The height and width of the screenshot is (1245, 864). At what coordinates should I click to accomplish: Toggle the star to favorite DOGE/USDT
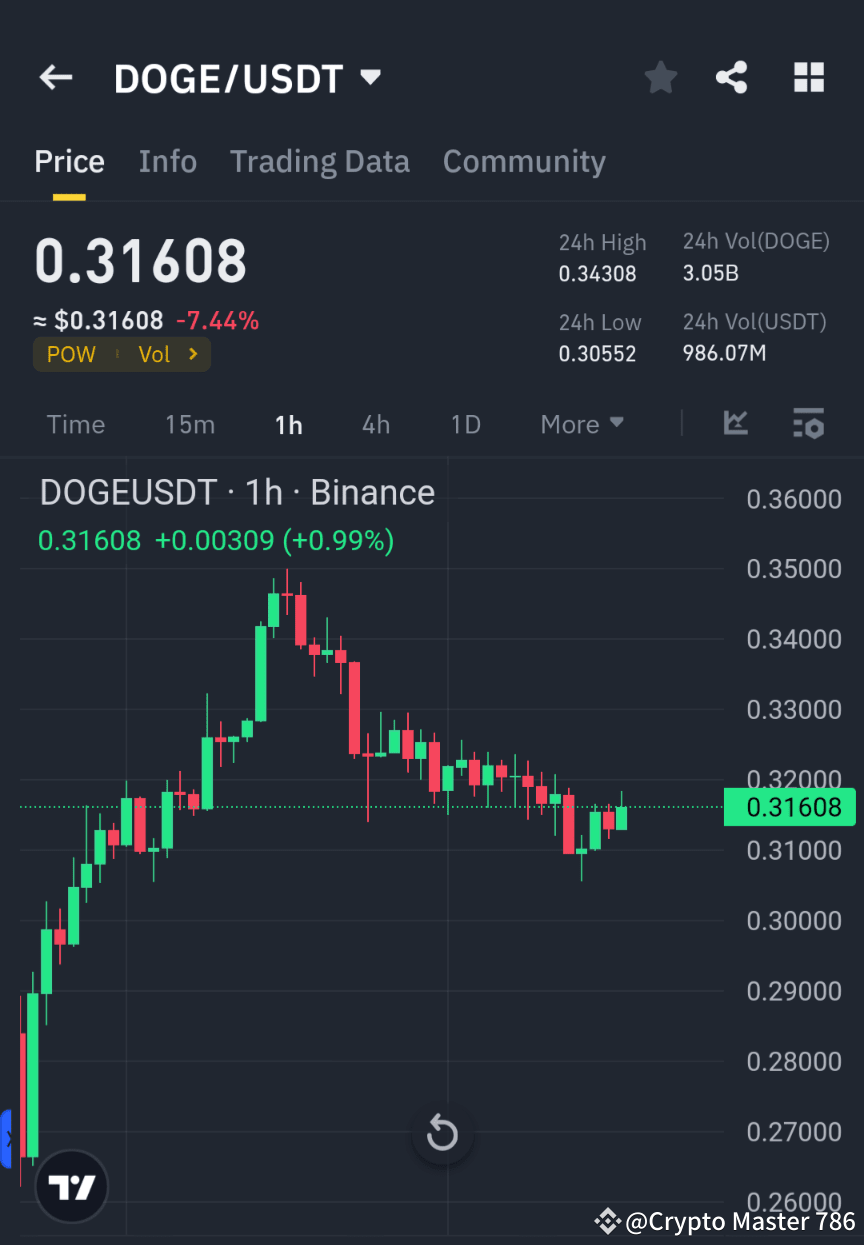[660, 77]
